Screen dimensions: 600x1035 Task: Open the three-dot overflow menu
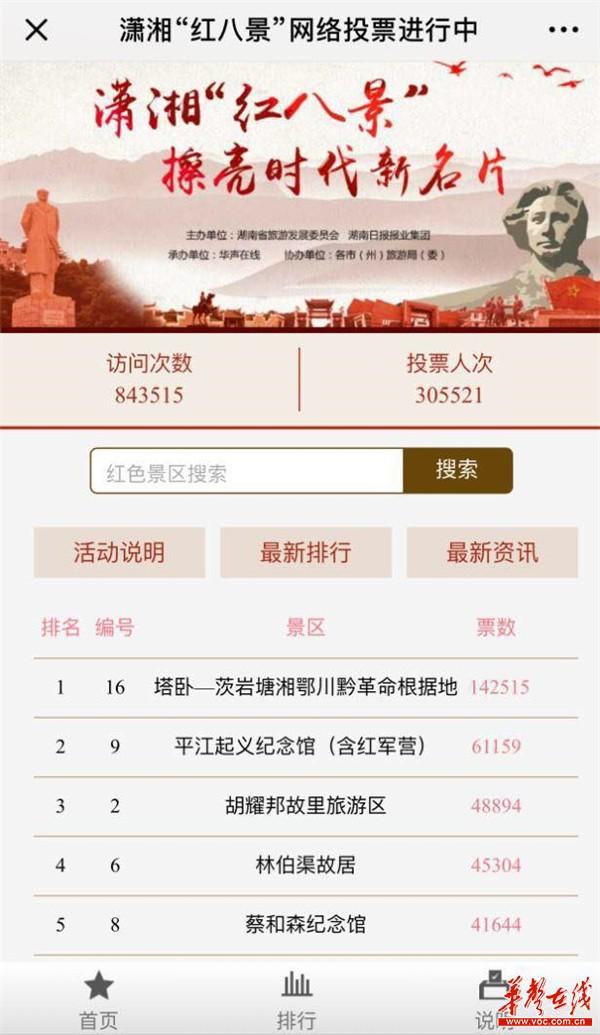click(564, 30)
